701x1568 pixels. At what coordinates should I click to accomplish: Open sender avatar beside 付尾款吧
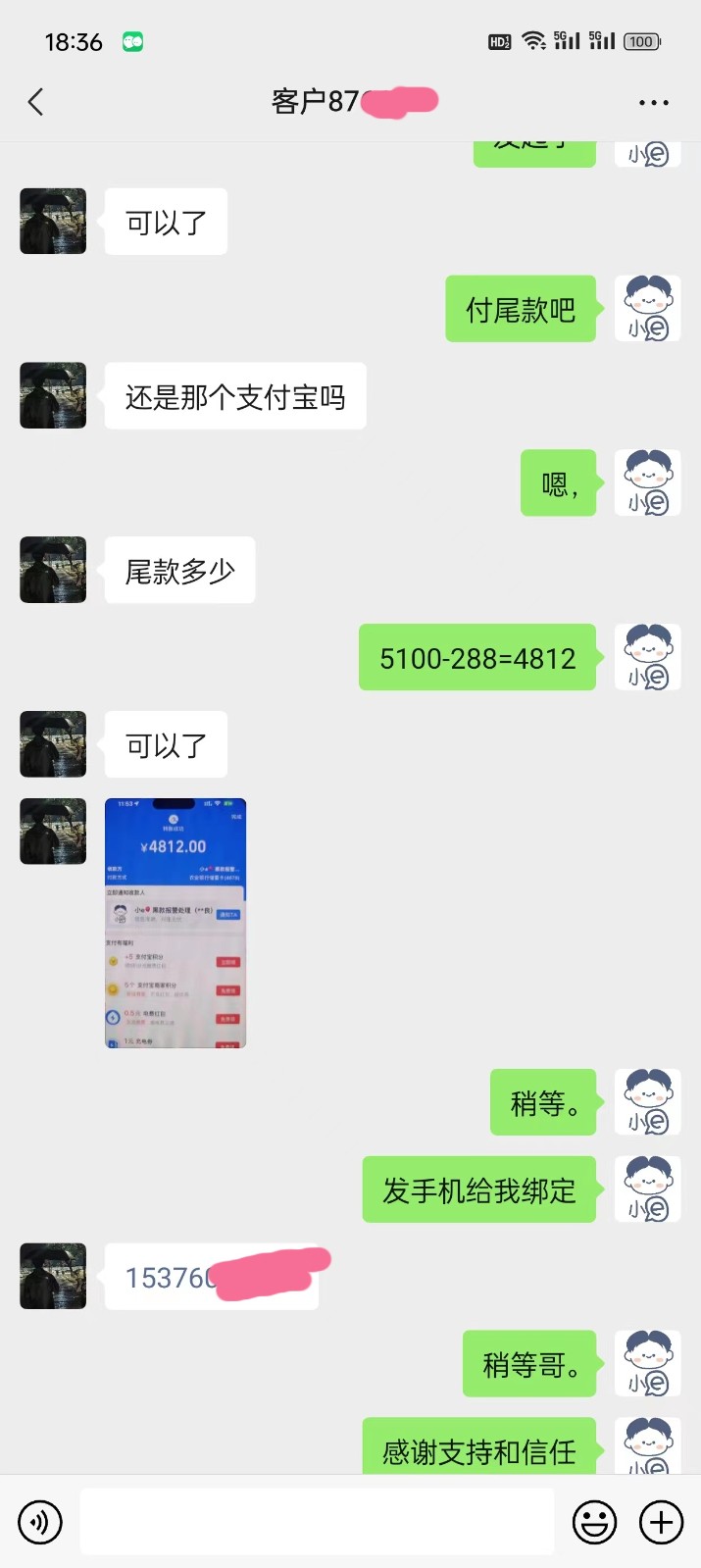tap(647, 309)
